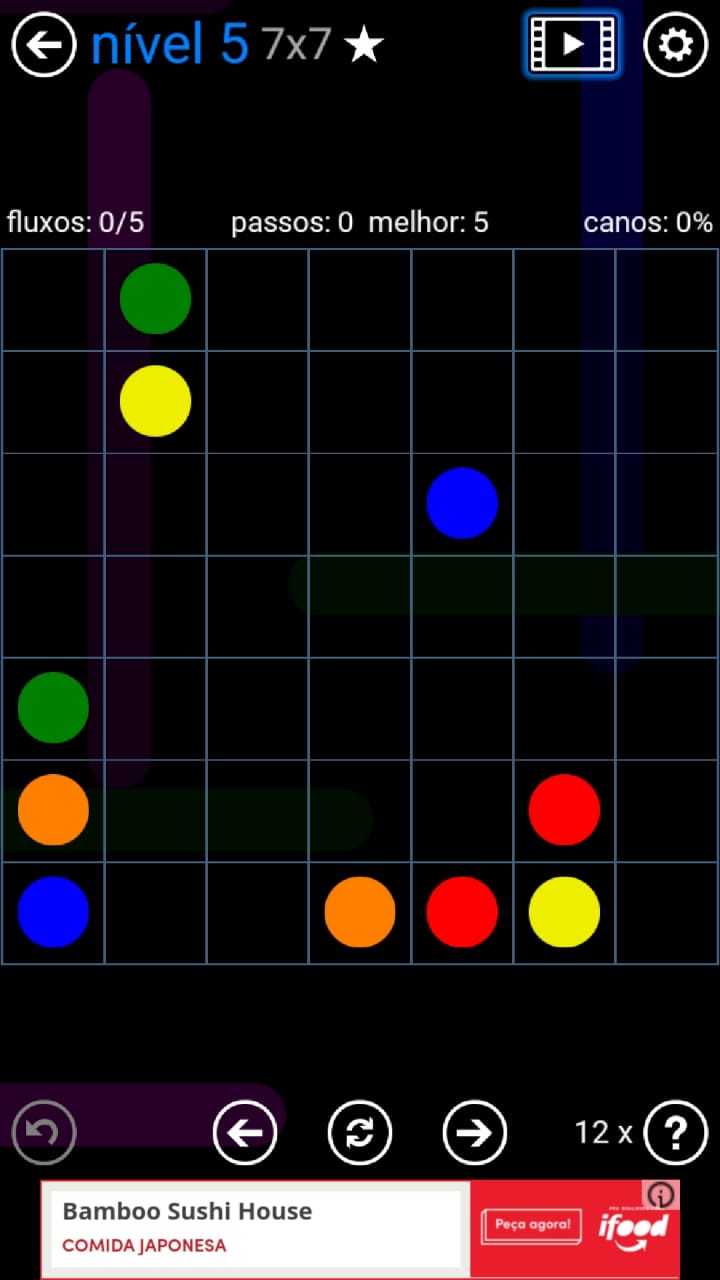This screenshot has height=1280, width=720.
Task: Watch a video ad via film icon
Action: click(572, 44)
